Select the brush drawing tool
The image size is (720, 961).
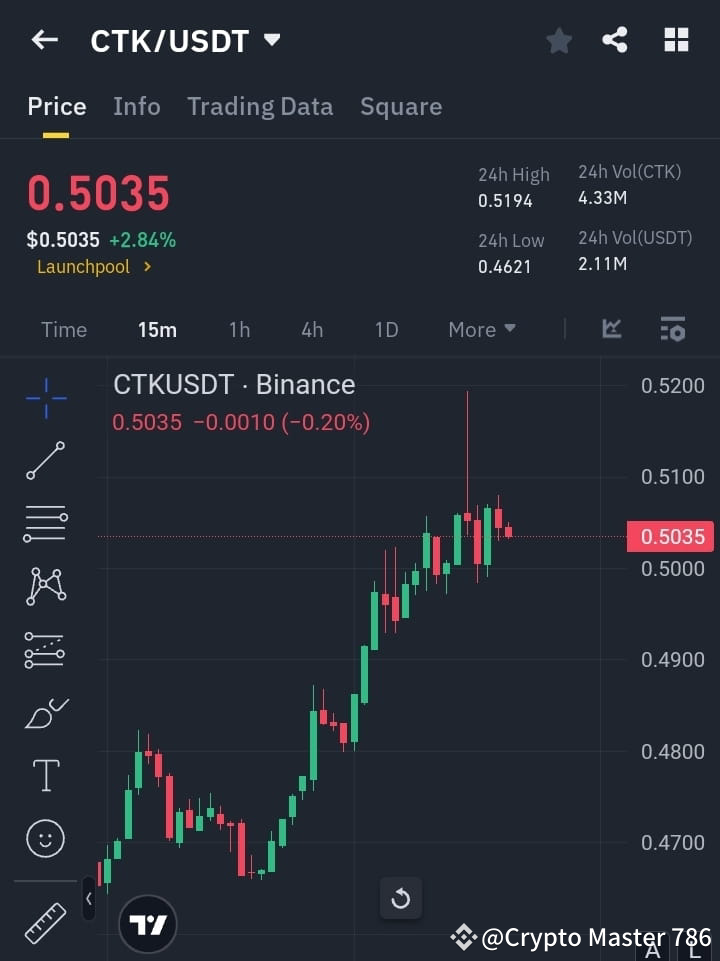pos(44,712)
